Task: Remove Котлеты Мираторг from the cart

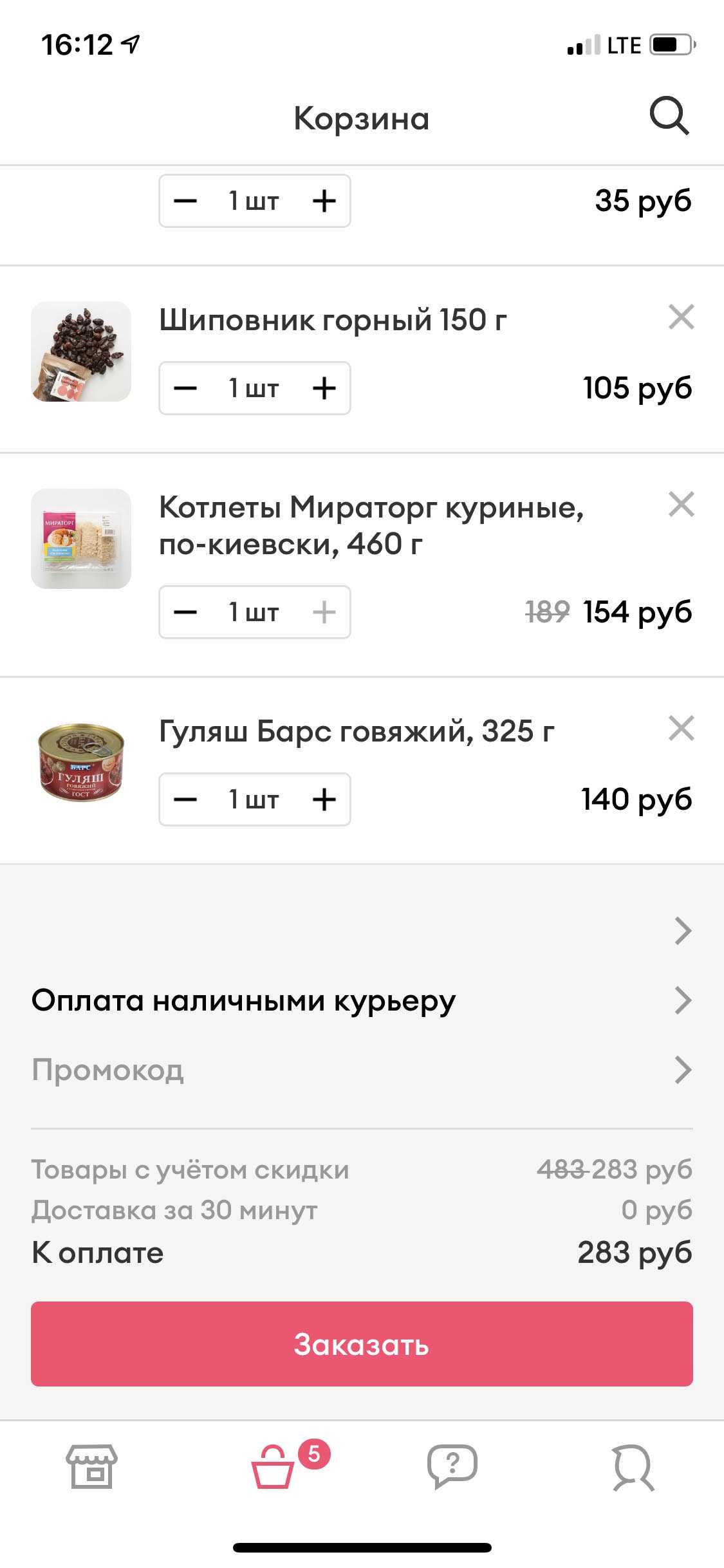Action: 681,505
